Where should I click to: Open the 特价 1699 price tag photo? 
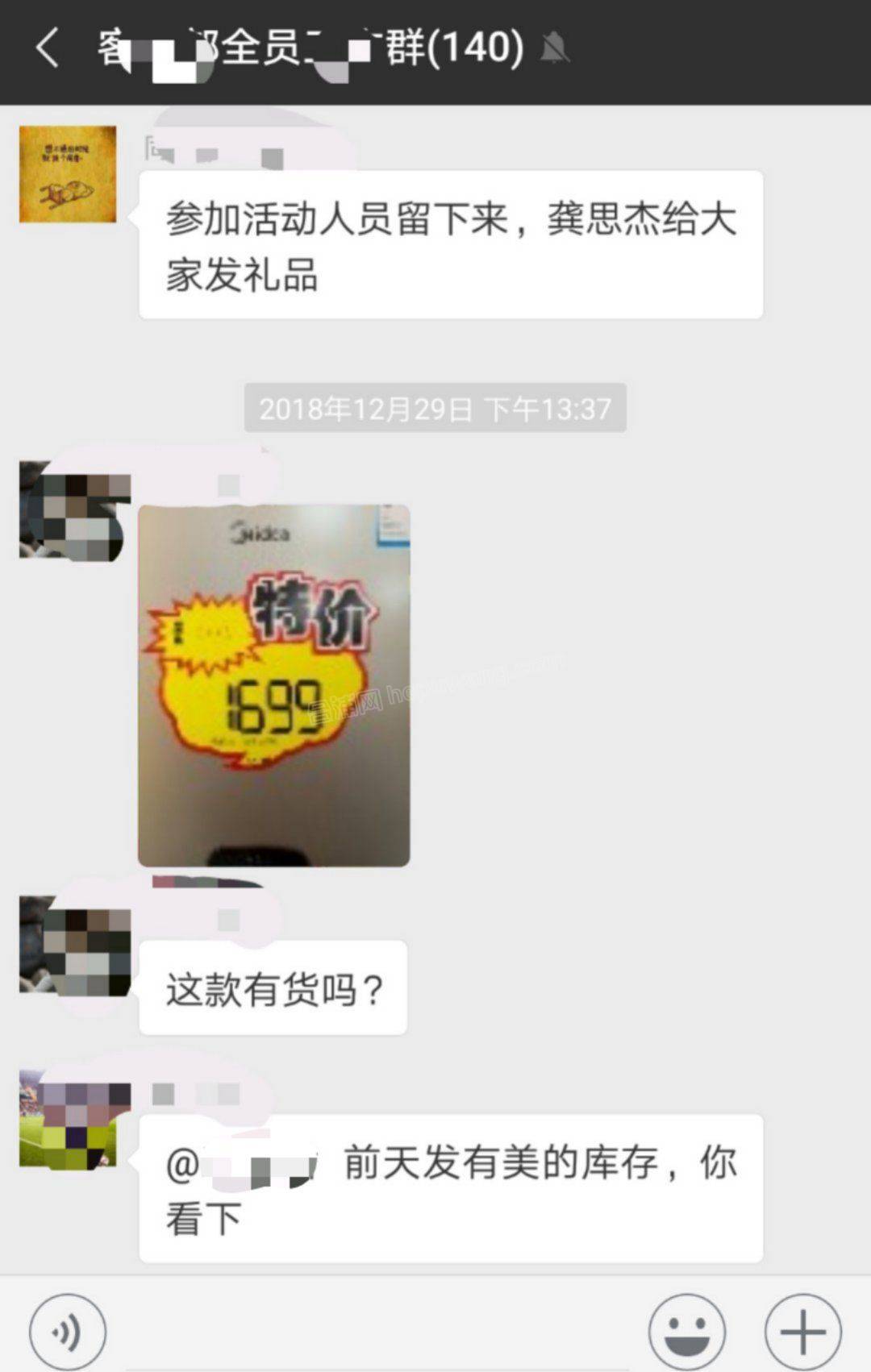click(x=274, y=685)
